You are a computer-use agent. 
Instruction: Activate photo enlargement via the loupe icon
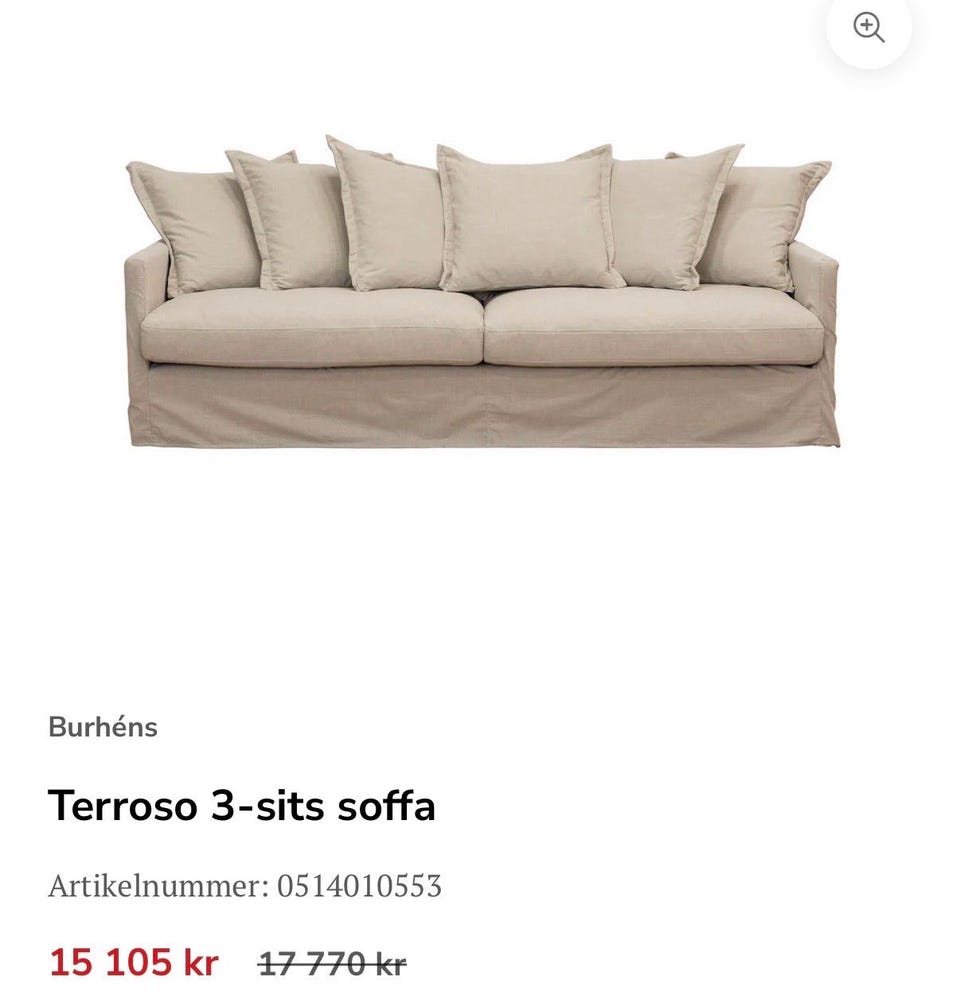click(868, 29)
